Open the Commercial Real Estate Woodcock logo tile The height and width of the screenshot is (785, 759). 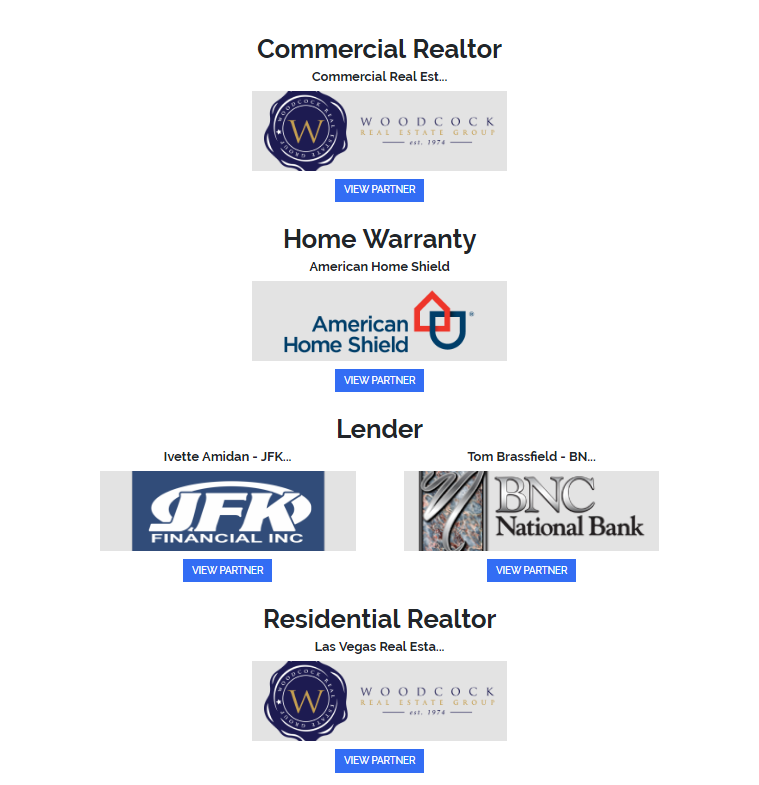pos(379,131)
